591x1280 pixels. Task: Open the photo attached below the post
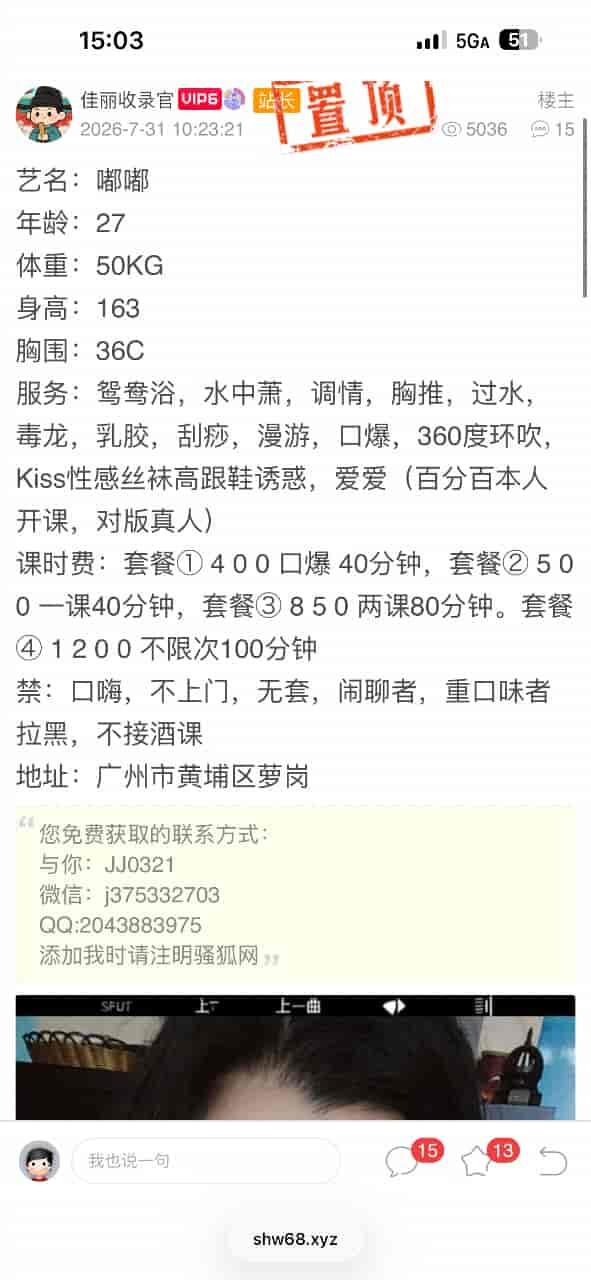click(x=295, y=1058)
